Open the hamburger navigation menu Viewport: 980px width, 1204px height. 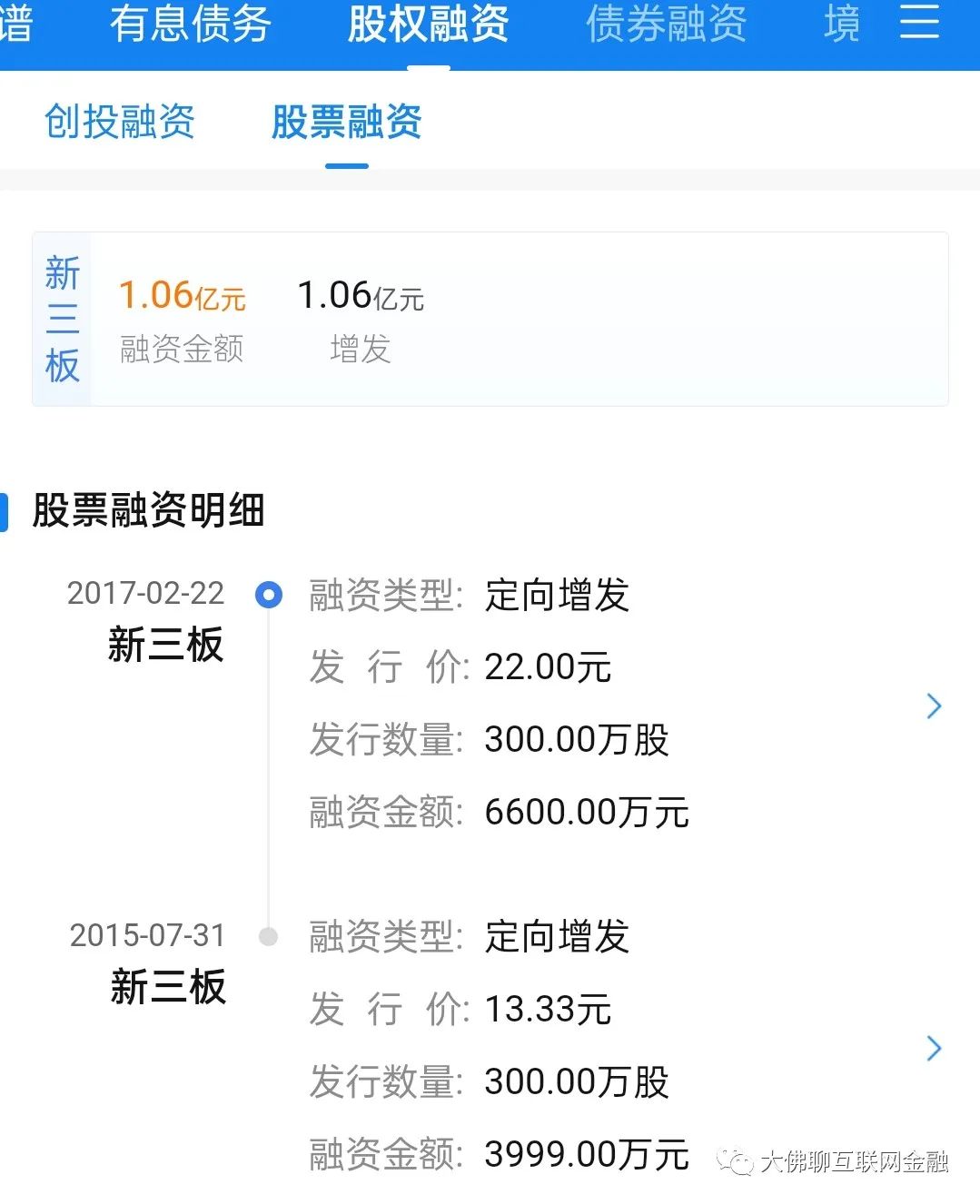tap(919, 25)
